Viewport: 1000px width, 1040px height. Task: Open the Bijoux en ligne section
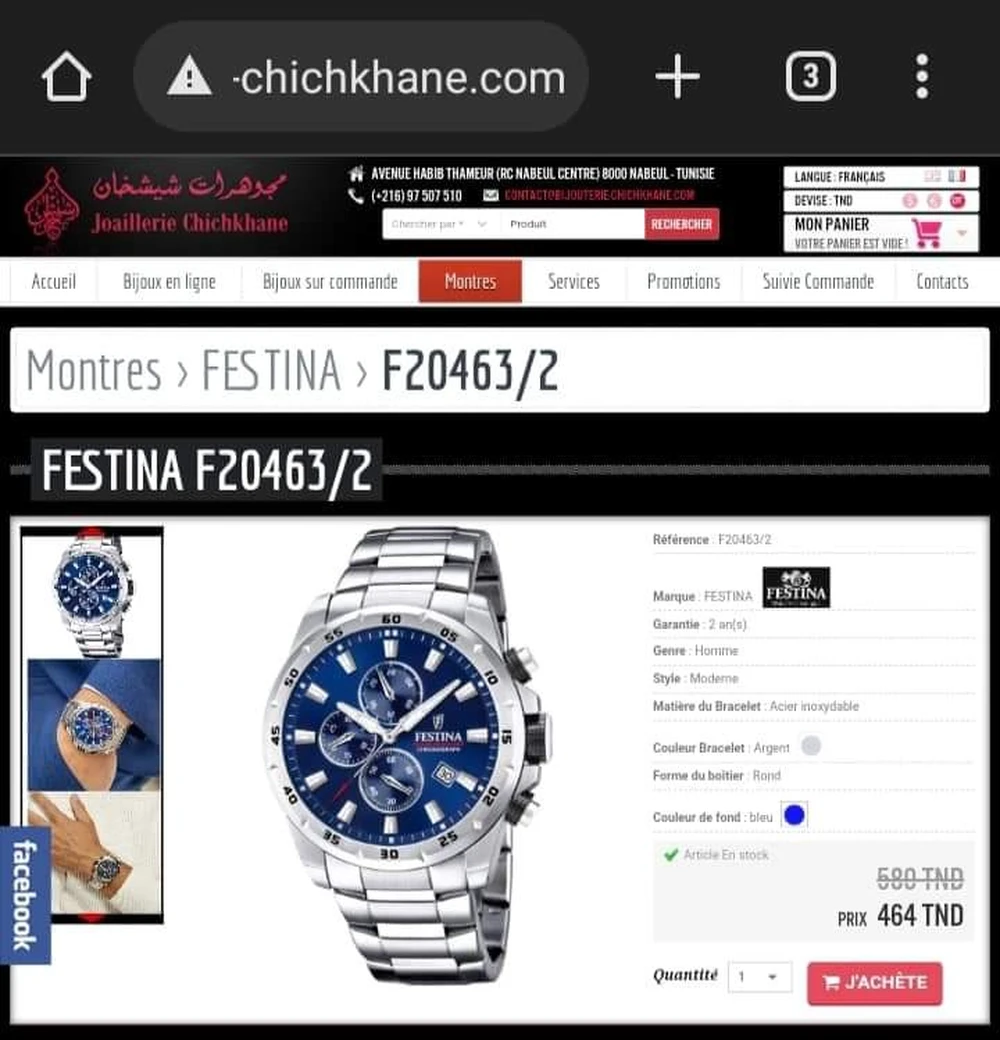[x=169, y=282]
